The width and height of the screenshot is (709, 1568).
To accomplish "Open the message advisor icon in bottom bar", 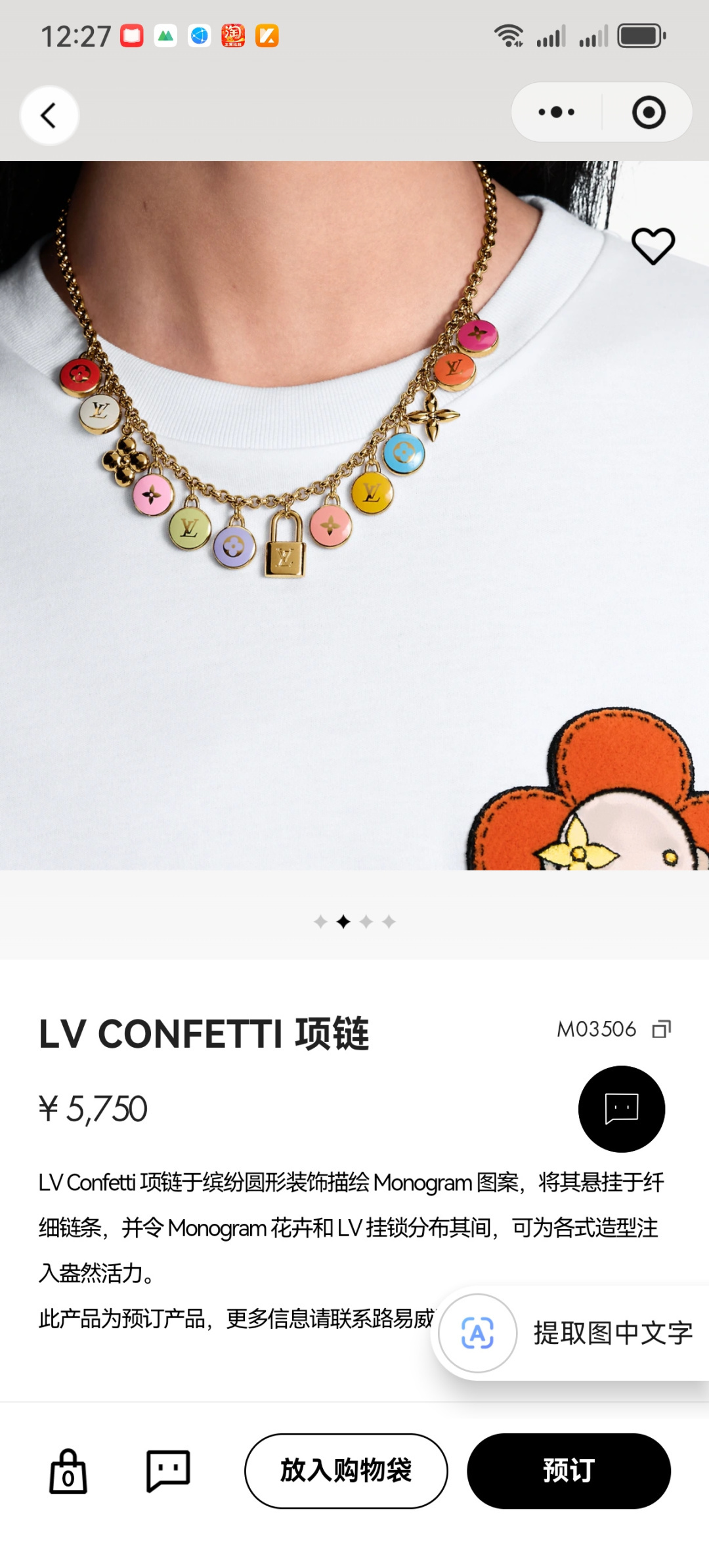I will (168, 1471).
